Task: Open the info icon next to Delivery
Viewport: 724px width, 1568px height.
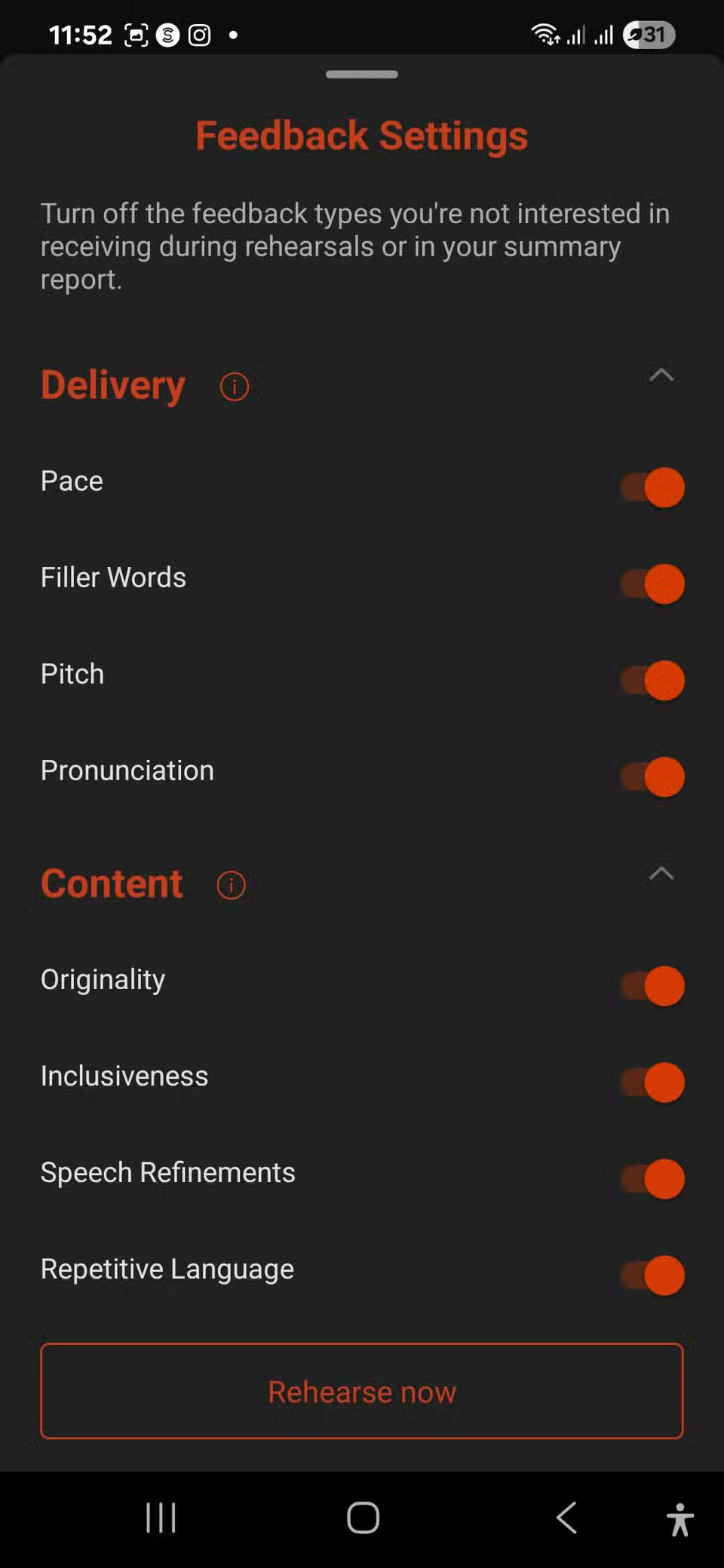Action: coord(234,387)
